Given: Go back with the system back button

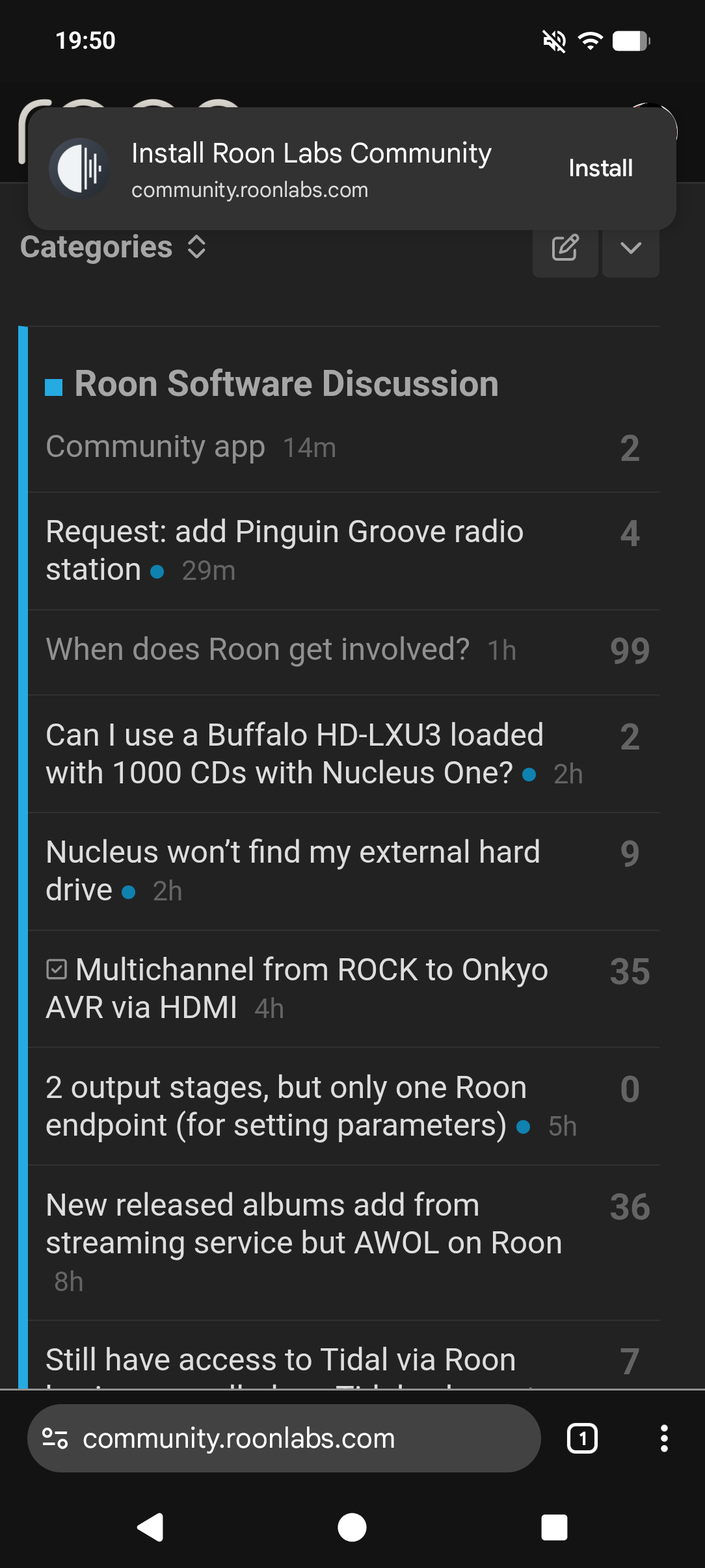Looking at the screenshot, I should [x=150, y=1527].
